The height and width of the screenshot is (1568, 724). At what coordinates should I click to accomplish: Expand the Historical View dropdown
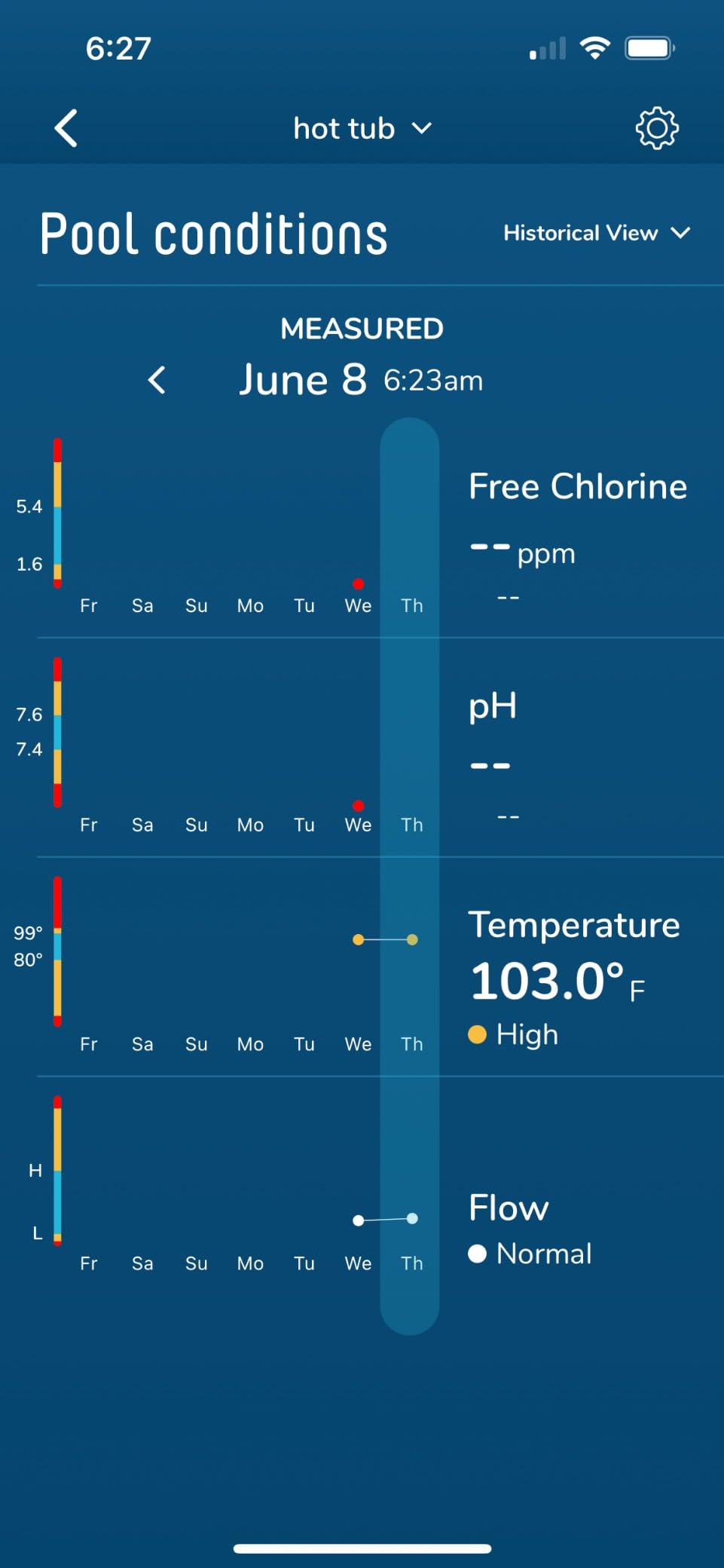596,233
